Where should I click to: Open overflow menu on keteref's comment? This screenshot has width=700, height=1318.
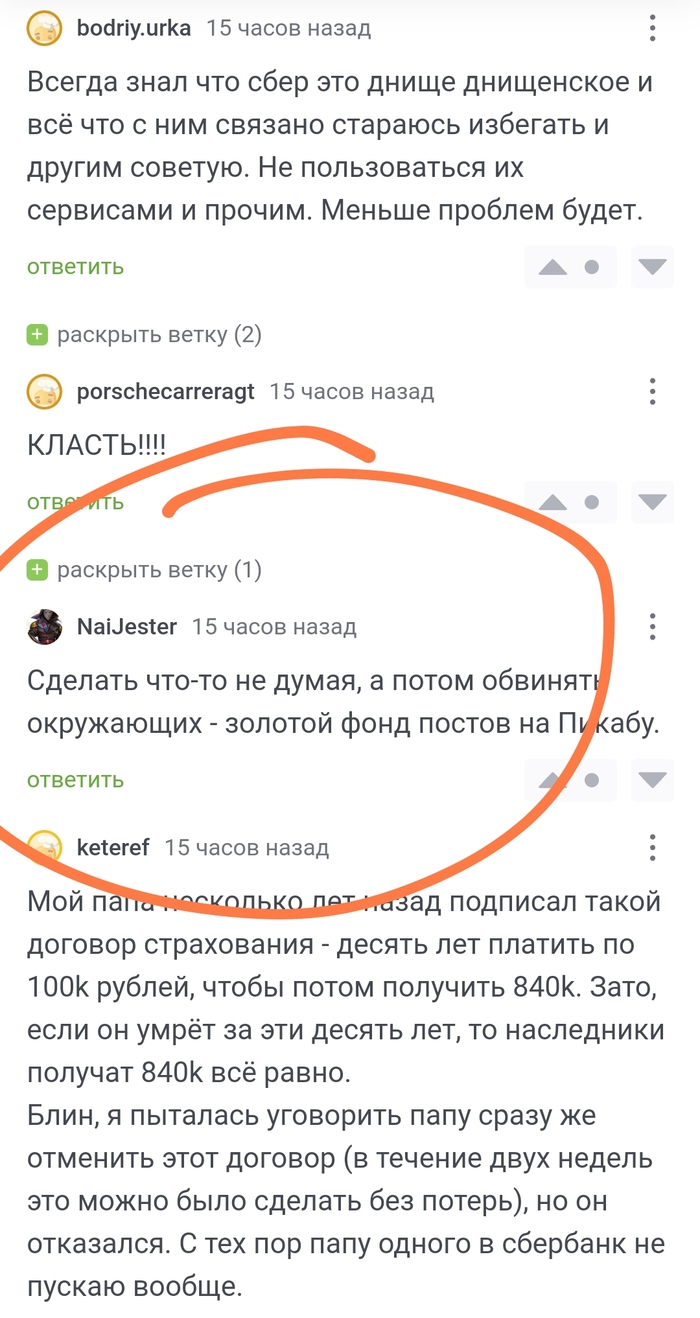click(x=652, y=848)
